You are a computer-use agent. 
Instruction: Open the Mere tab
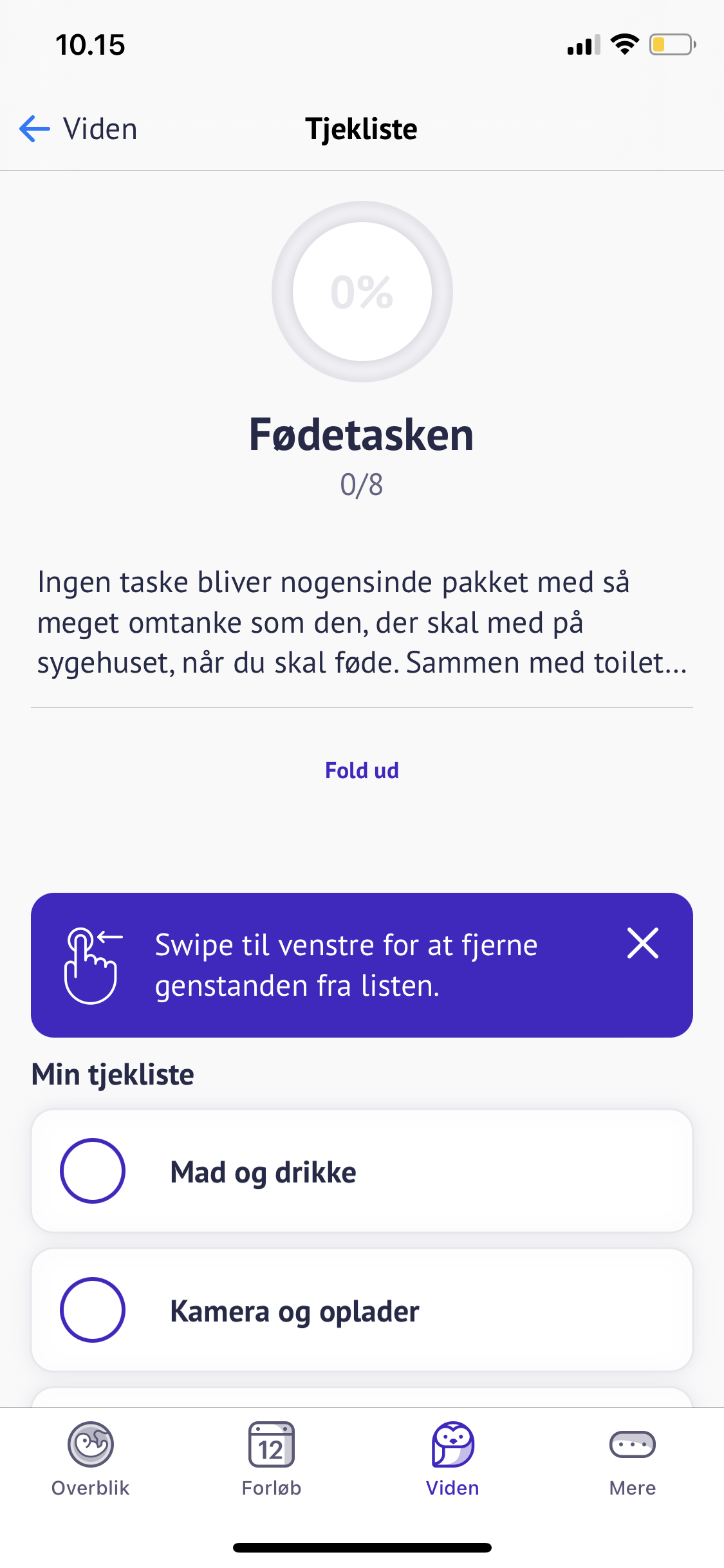click(x=633, y=1459)
